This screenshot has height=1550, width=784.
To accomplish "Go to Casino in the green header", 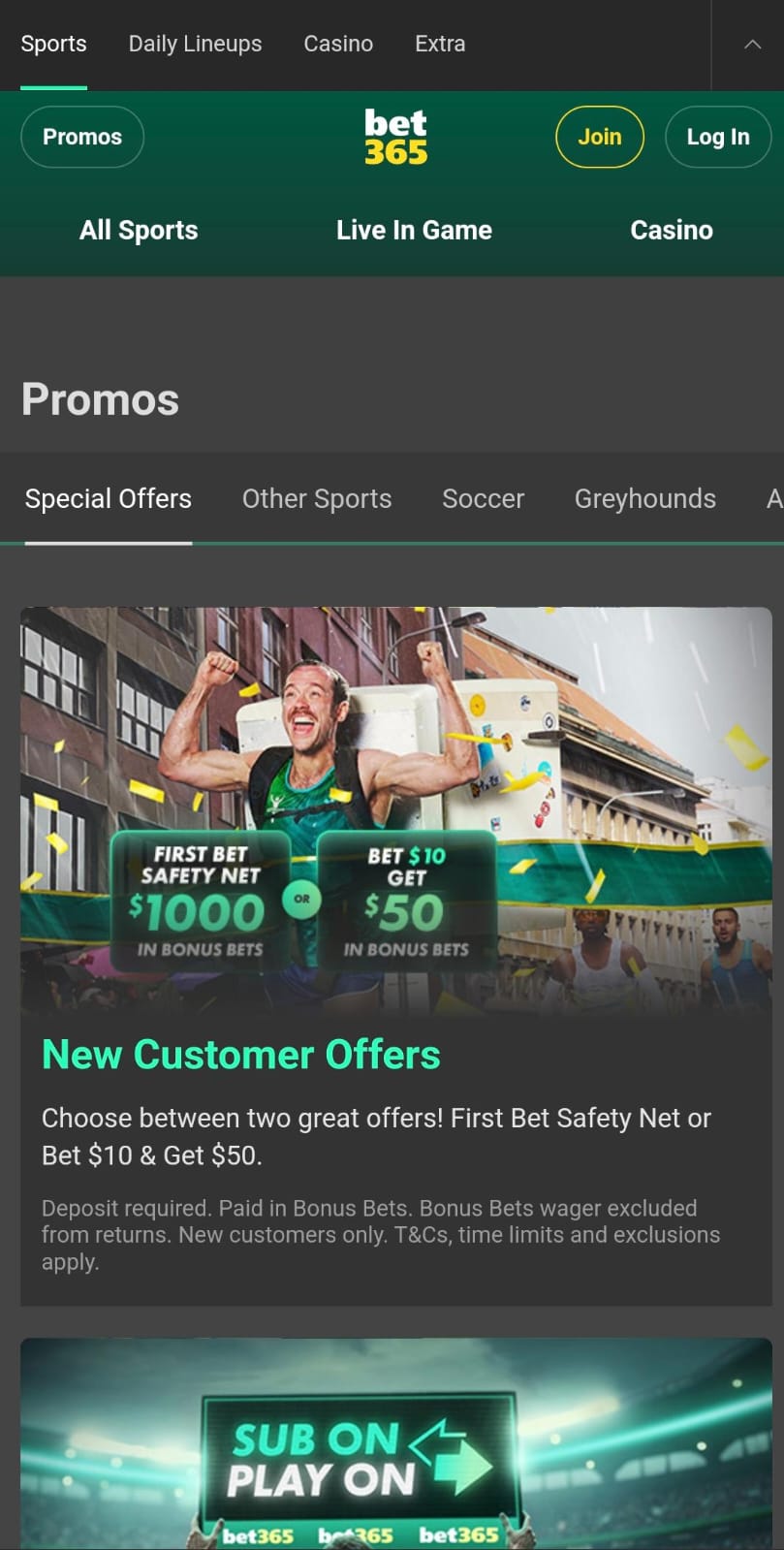I will click(x=671, y=230).
